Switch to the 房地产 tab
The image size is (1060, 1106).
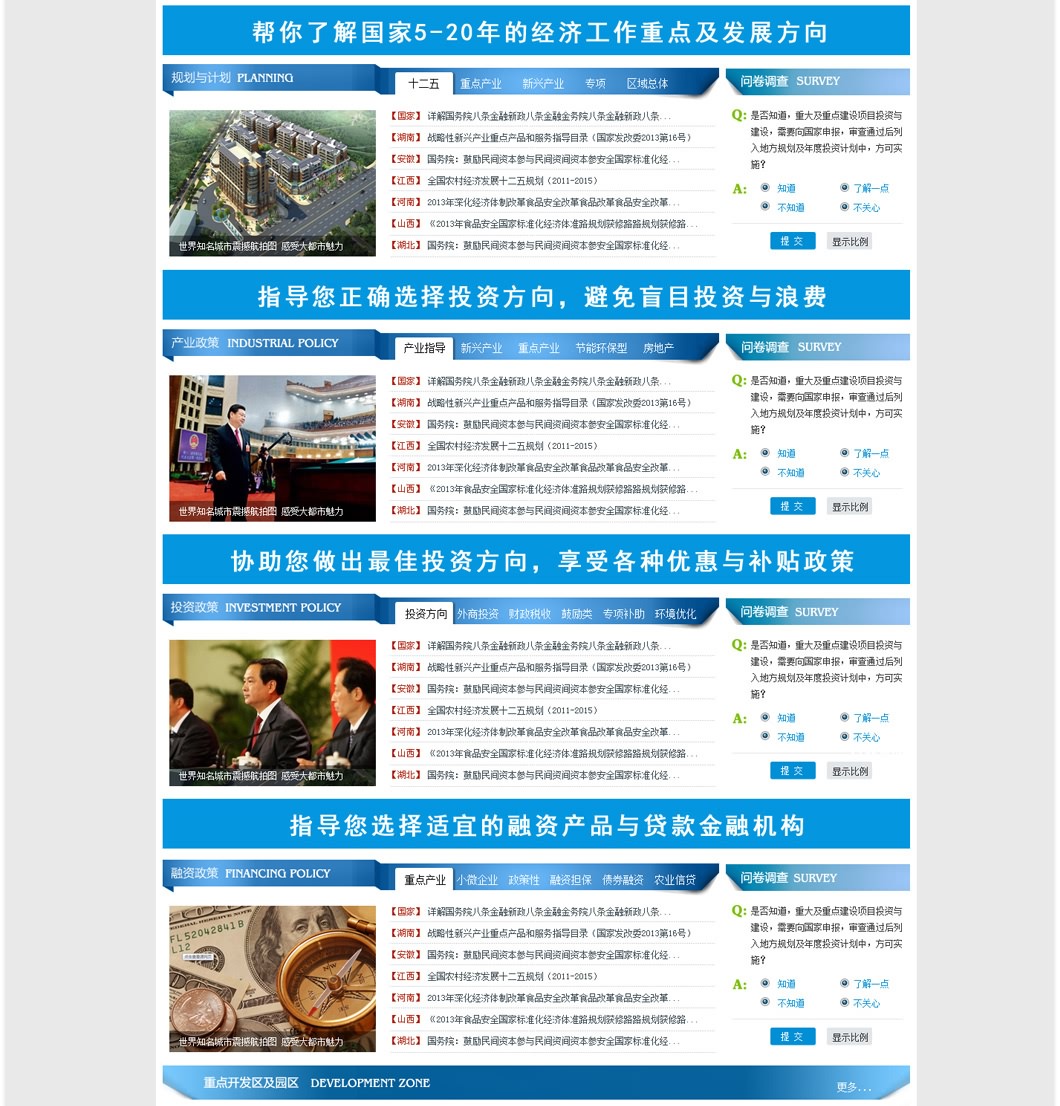[x=658, y=349]
